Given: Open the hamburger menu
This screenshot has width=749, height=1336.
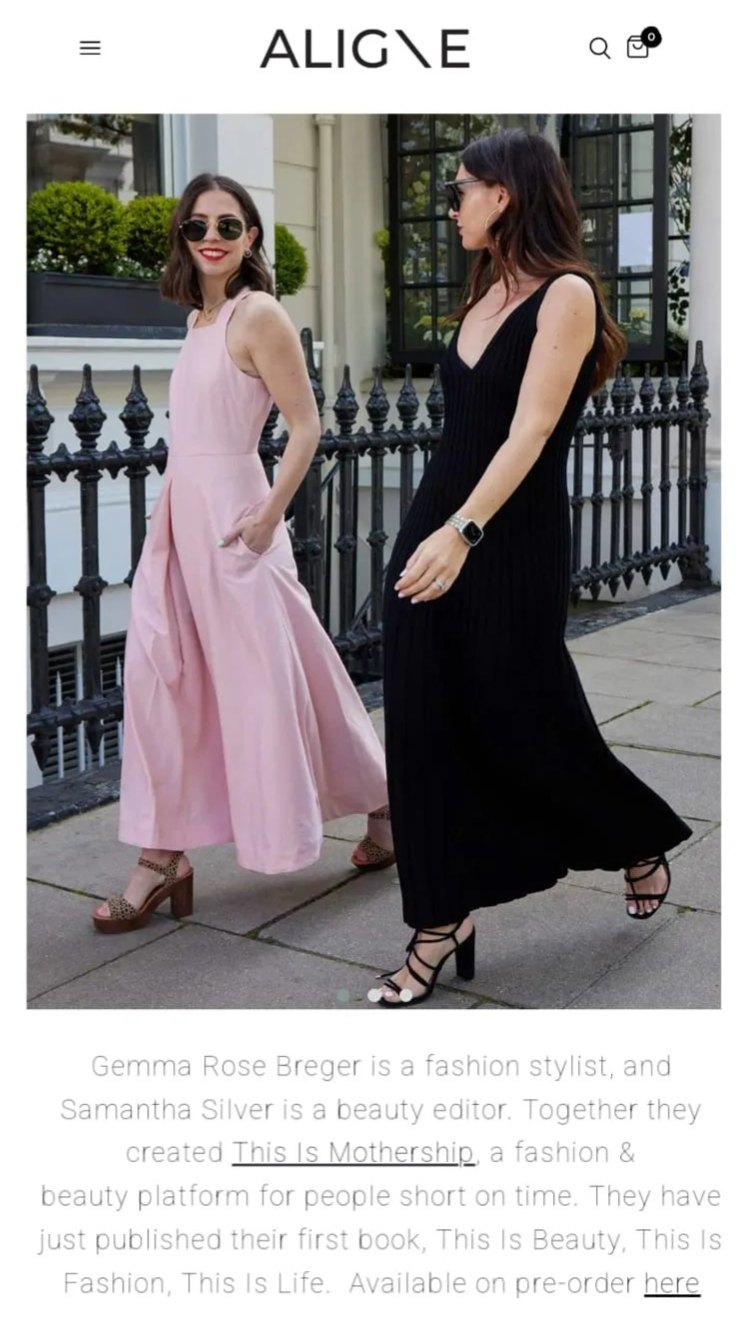Looking at the screenshot, I should point(90,48).
